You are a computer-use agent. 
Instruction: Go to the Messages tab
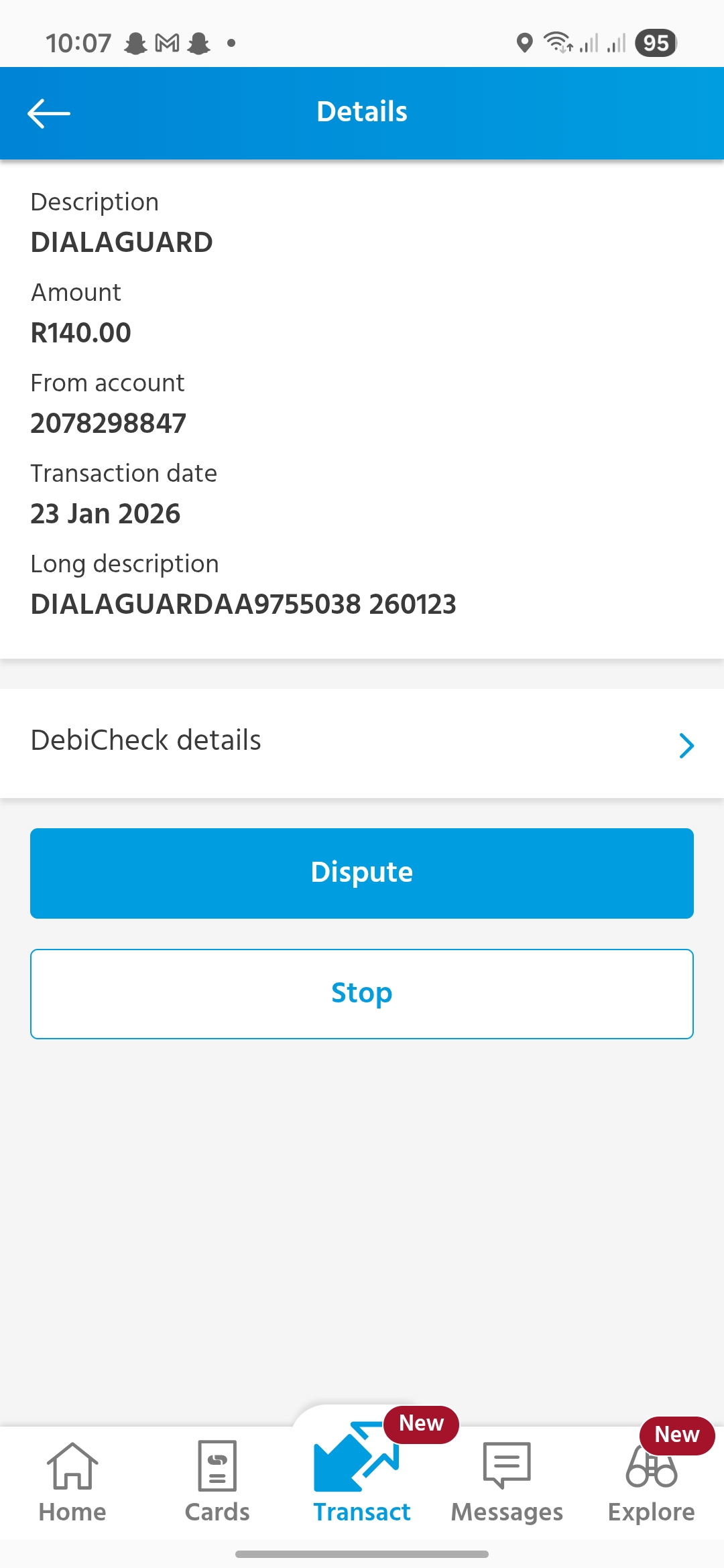507,1482
